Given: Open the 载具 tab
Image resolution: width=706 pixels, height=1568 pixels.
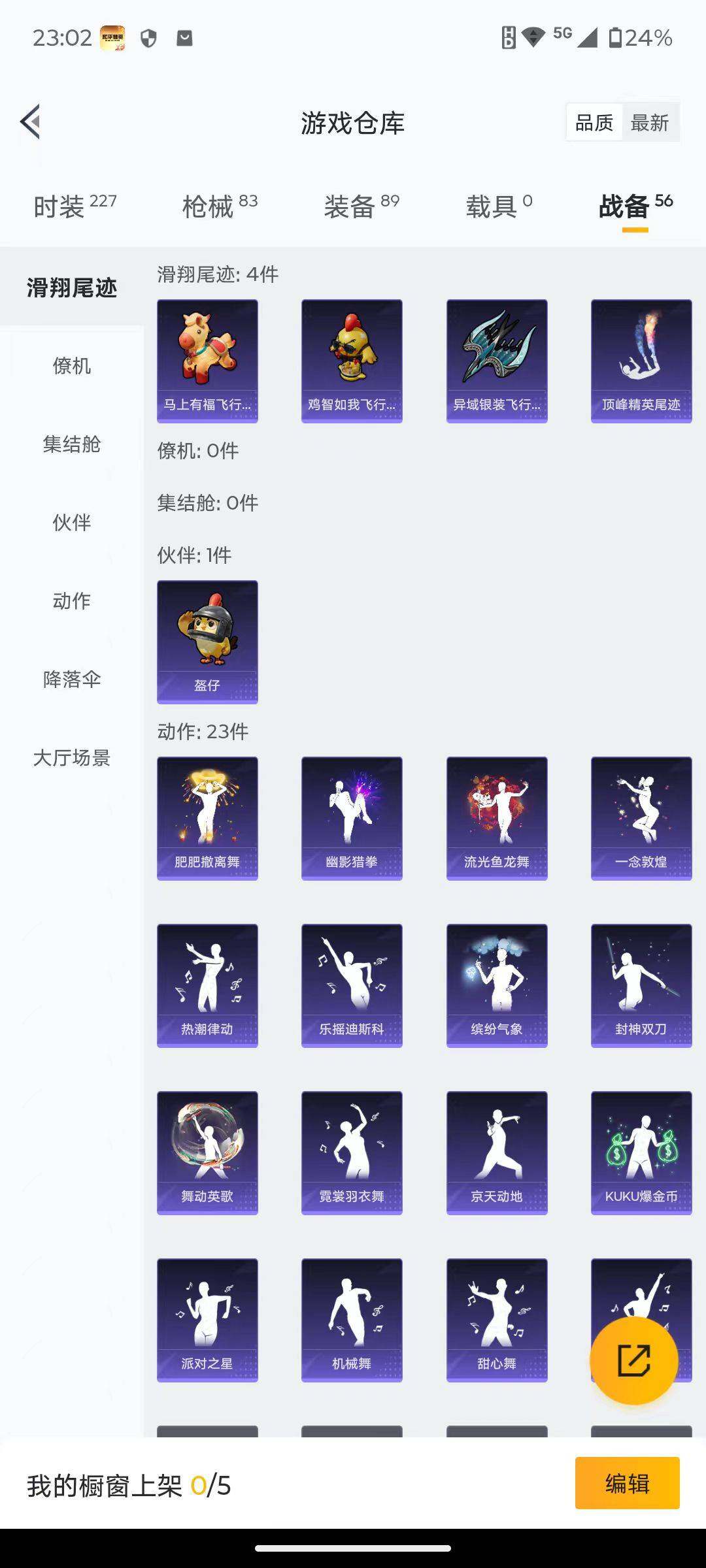Looking at the screenshot, I should click(498, 203).
